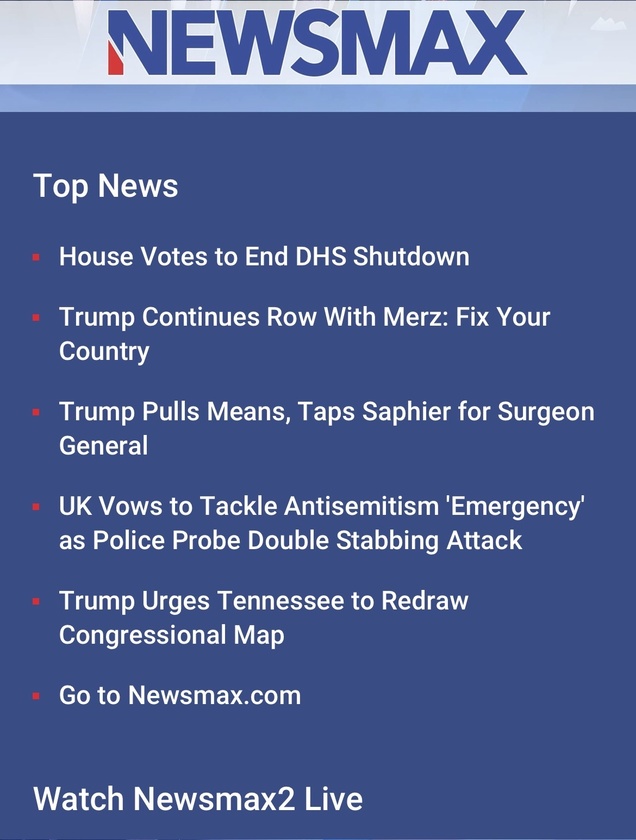Open the House Votes to End DHS Shutdown story
The image size is (636, 840).
pyautogui.click(x=264, y=257)
